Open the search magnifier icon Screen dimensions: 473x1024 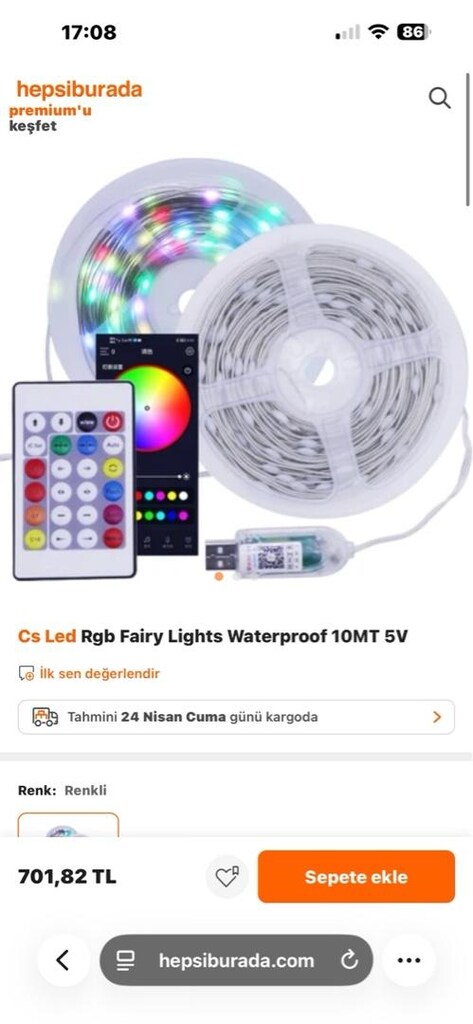coord(440,99)
